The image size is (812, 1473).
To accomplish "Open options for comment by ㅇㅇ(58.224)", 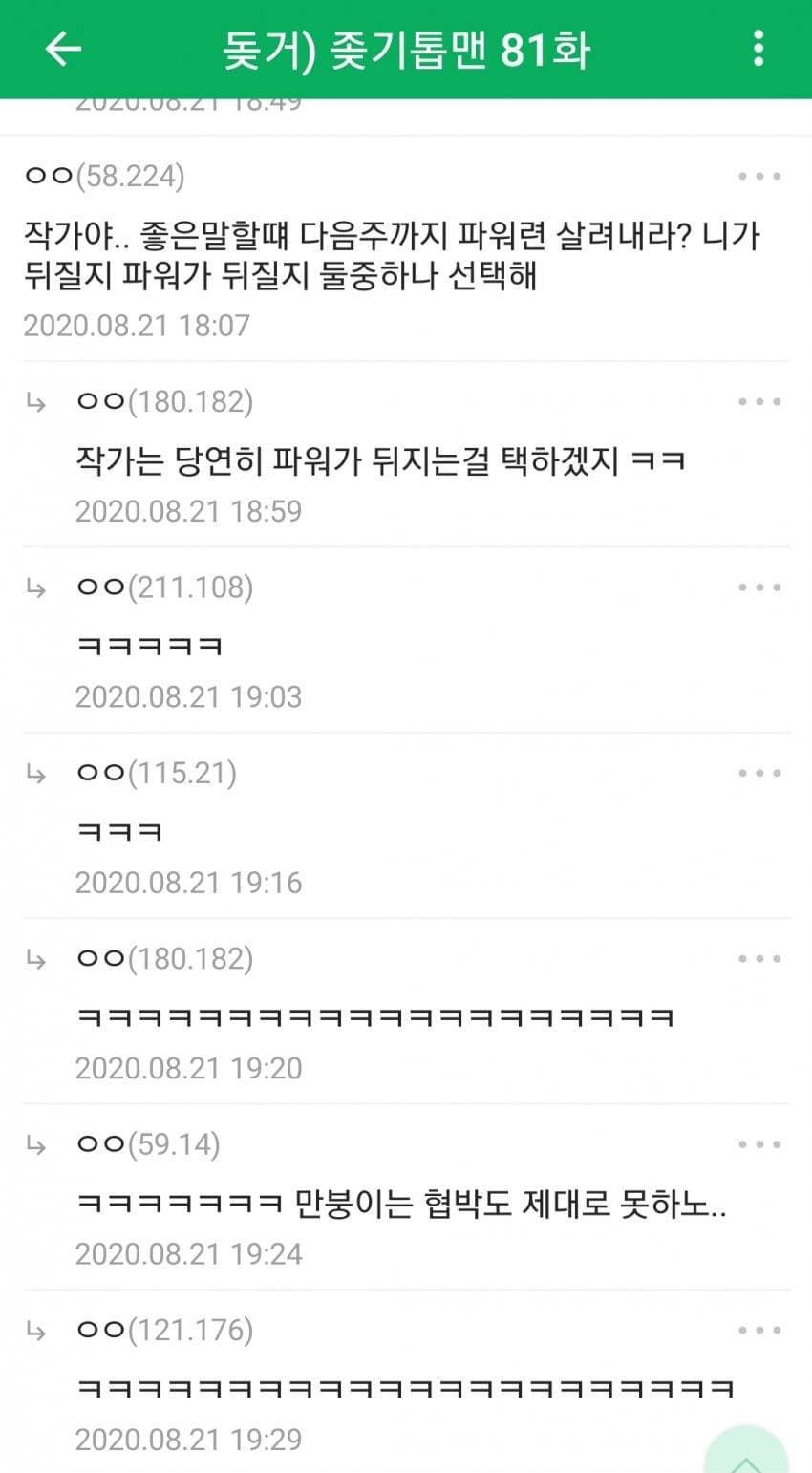I will [x=759, y=177].
